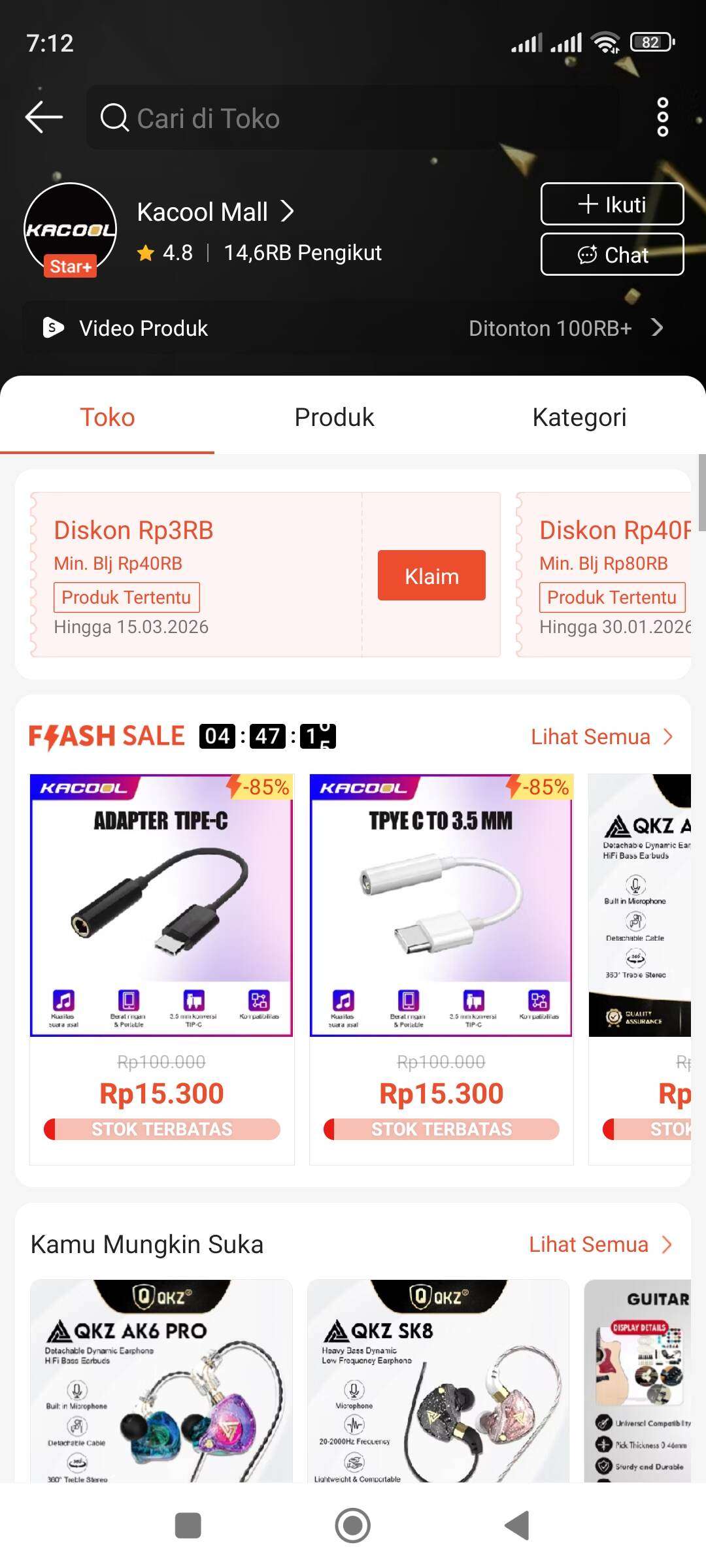Open the 14,6RB Pengikut followers list
This screenshot has height=1568, width=706.
point(303,252)
